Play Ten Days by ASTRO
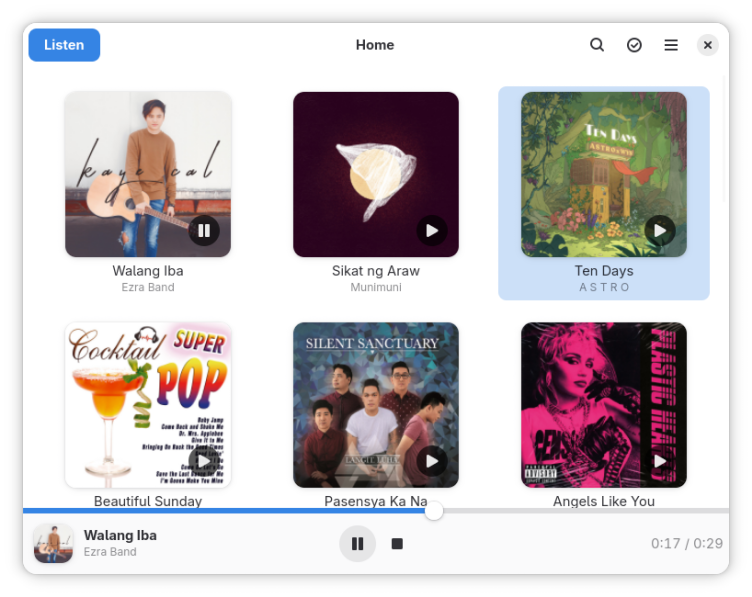This screenshot has width=752, height=597. coord(660,231)
